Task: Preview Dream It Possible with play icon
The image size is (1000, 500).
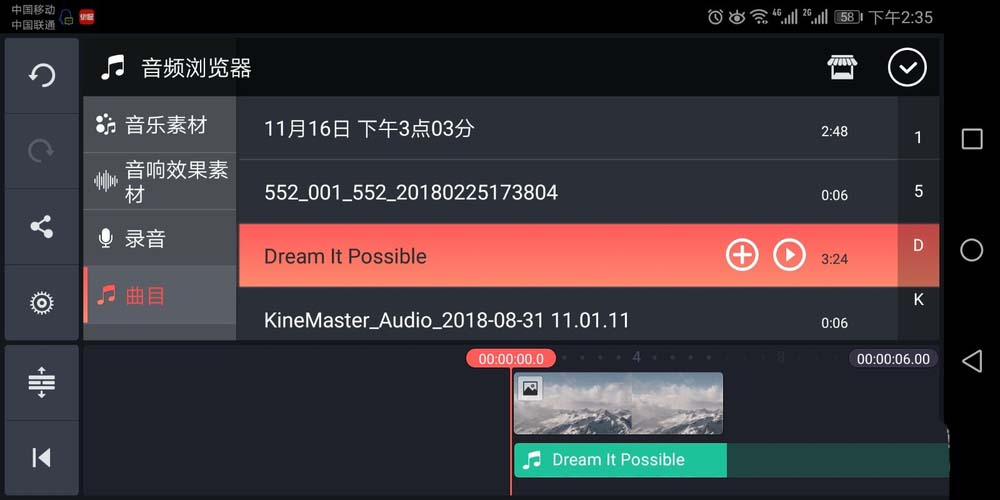Action: 789,255
